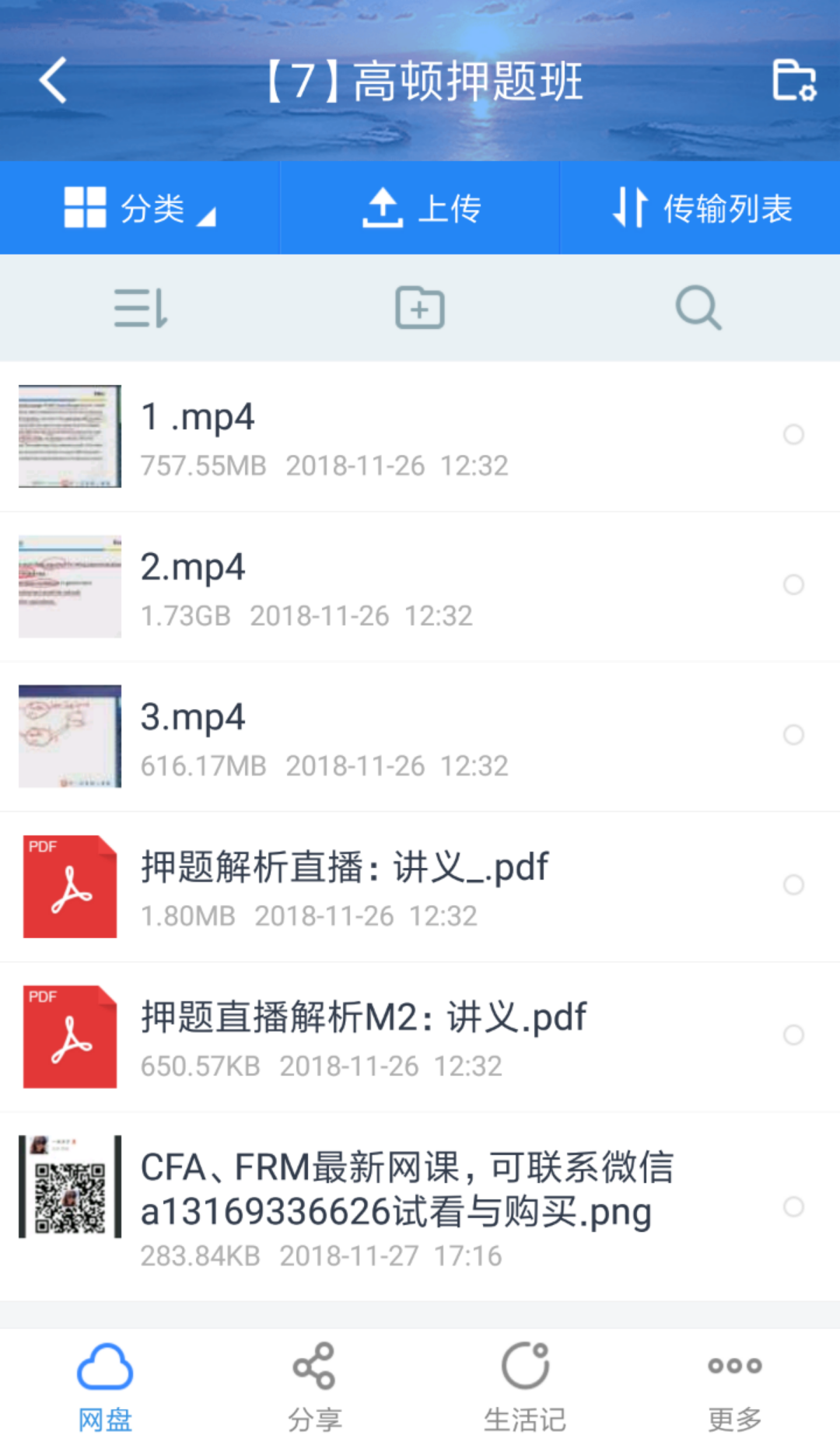The image size is (840, 1435).
Task: Tap the sort order icon
Action: [x=141, y=308]
